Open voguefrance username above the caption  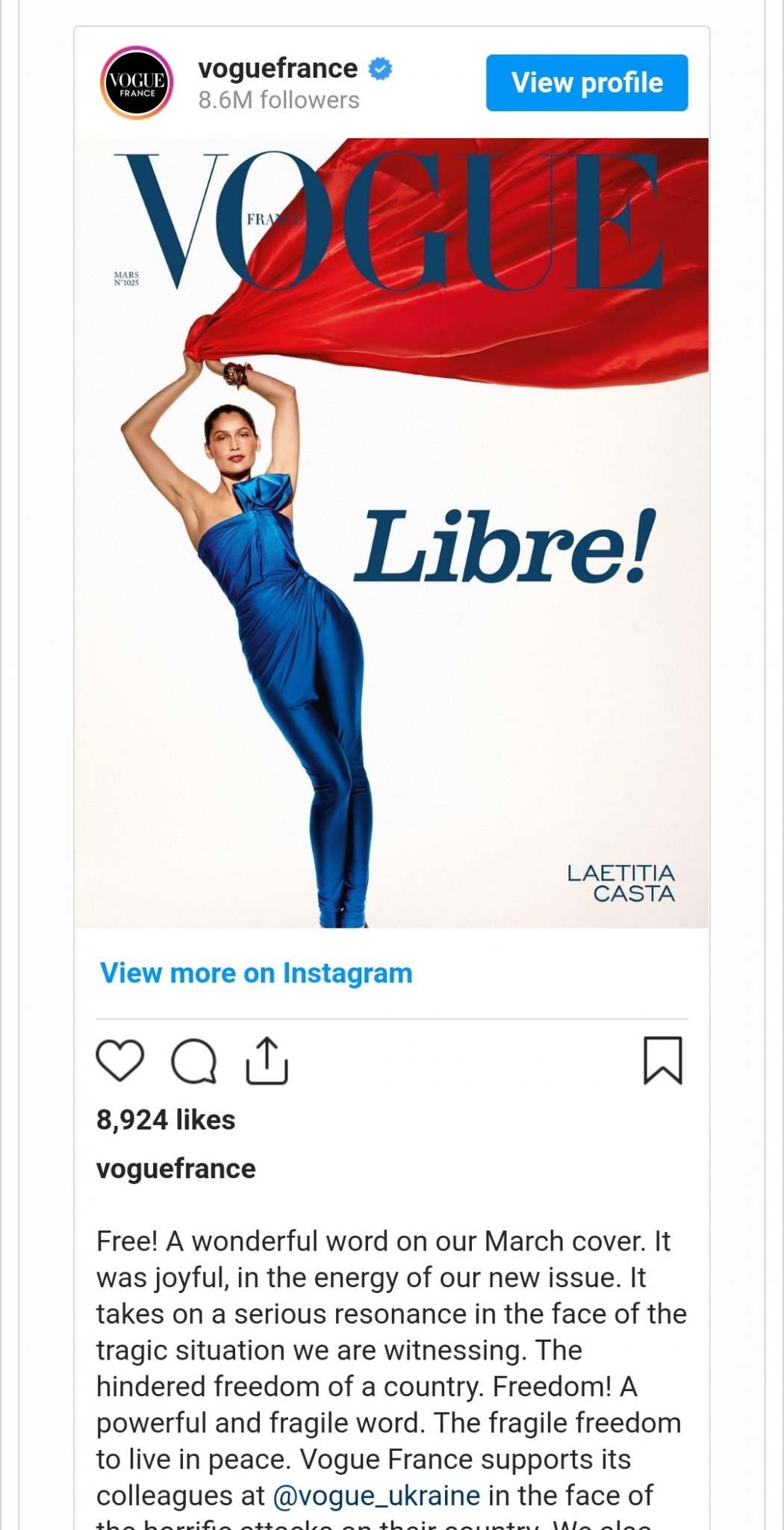click(175, 1168)
